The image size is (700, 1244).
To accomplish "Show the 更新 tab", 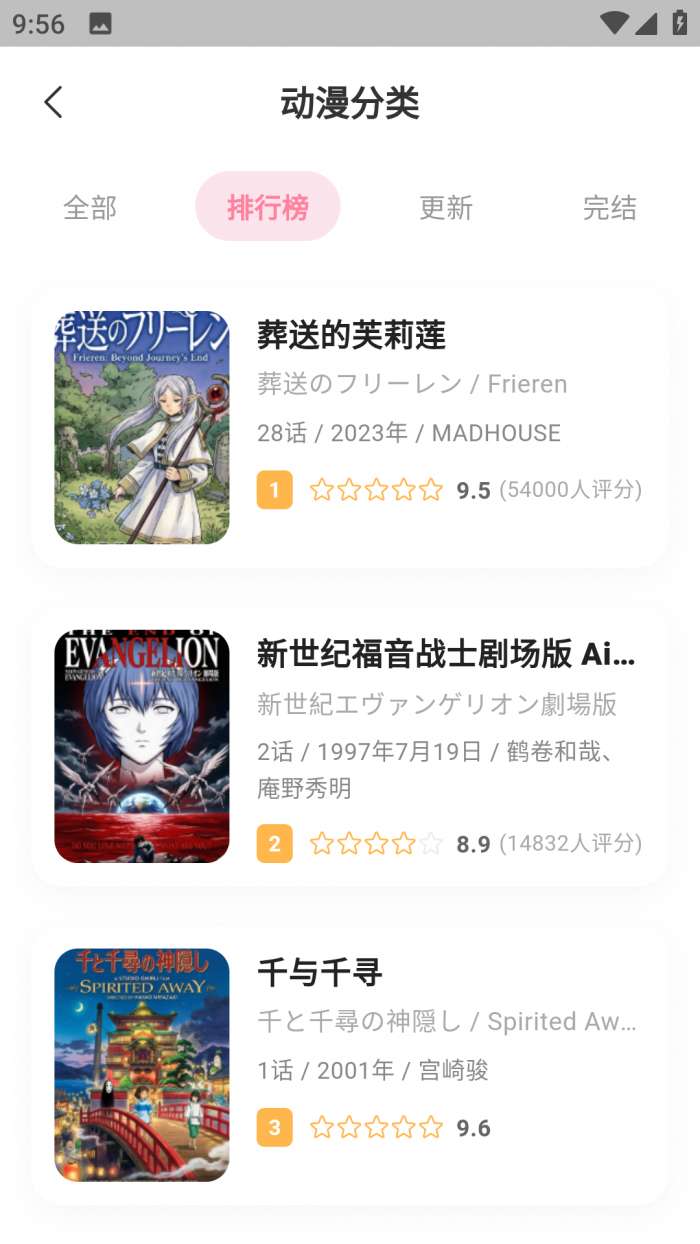I will tap(445, 207).
